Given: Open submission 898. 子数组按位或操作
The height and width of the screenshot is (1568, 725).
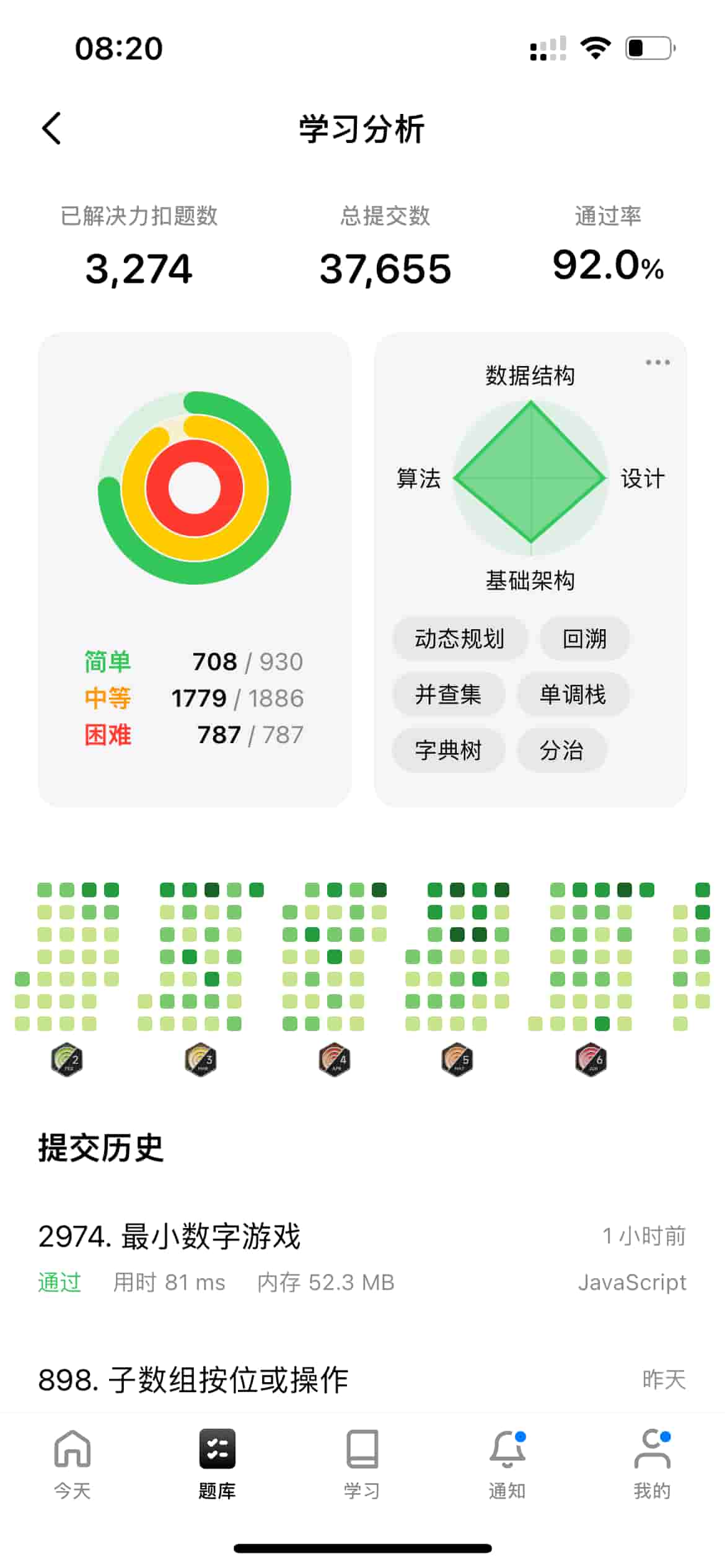Looking at the screenshot, I should (362, 1380).
